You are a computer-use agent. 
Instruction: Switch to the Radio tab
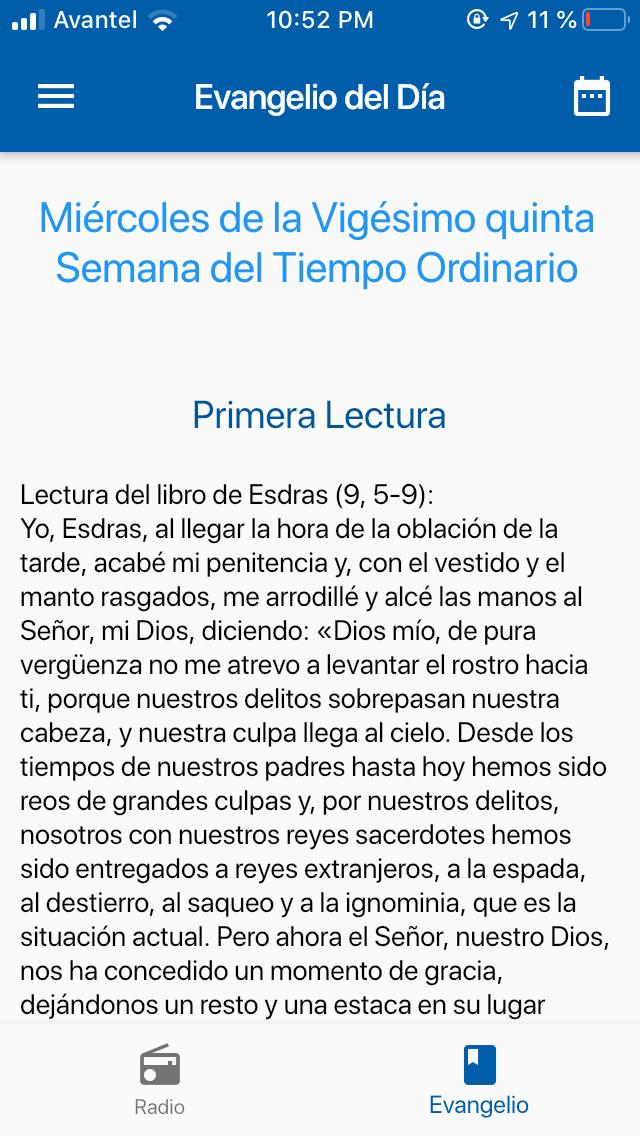[159, 1079]
